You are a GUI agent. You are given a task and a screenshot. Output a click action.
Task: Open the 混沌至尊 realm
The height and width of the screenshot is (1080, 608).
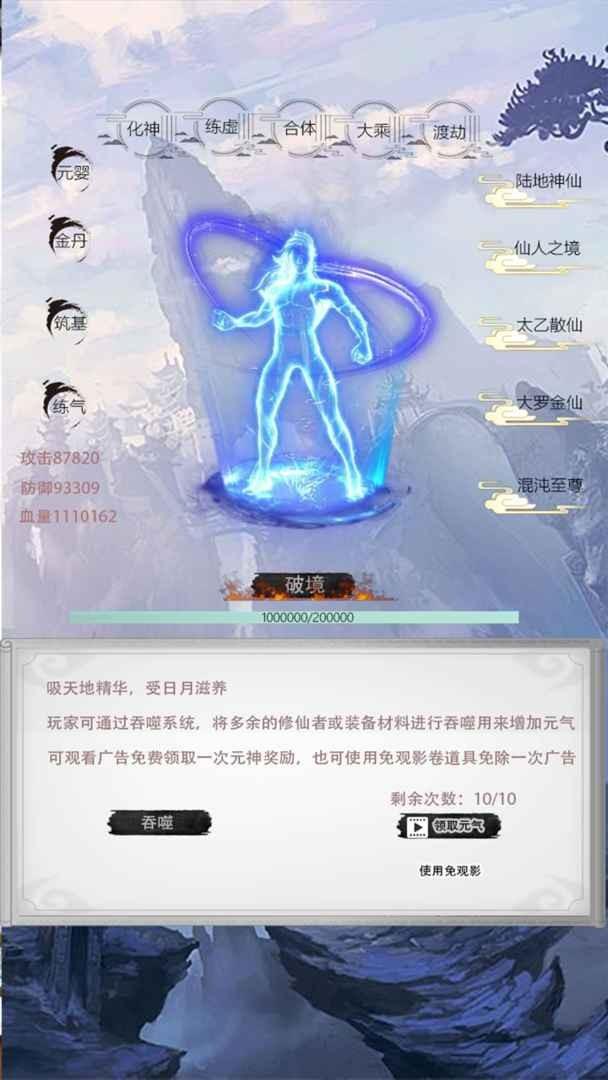[x=548, y=486]
